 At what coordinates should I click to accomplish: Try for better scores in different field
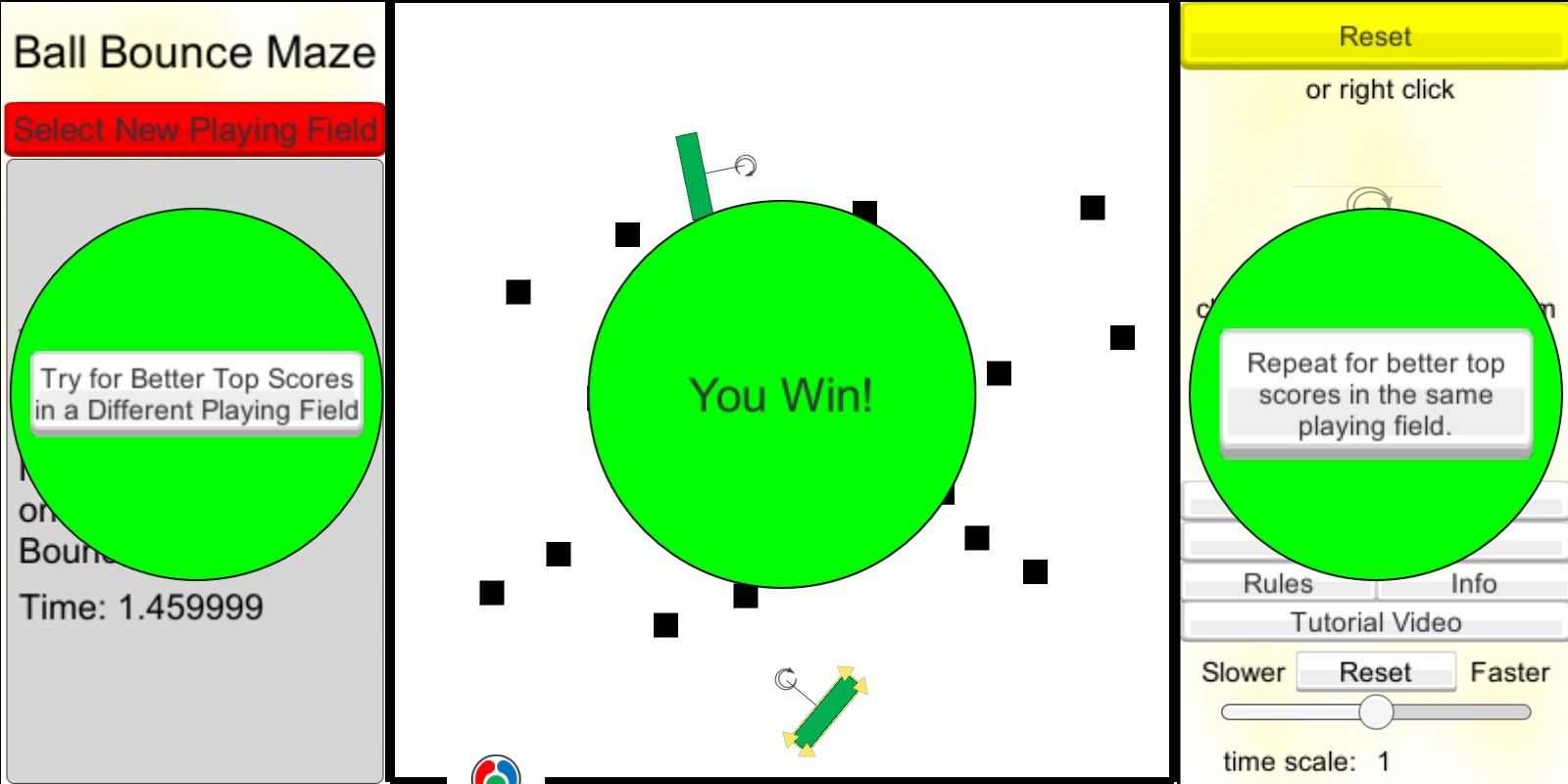click(x=196, y=394)
